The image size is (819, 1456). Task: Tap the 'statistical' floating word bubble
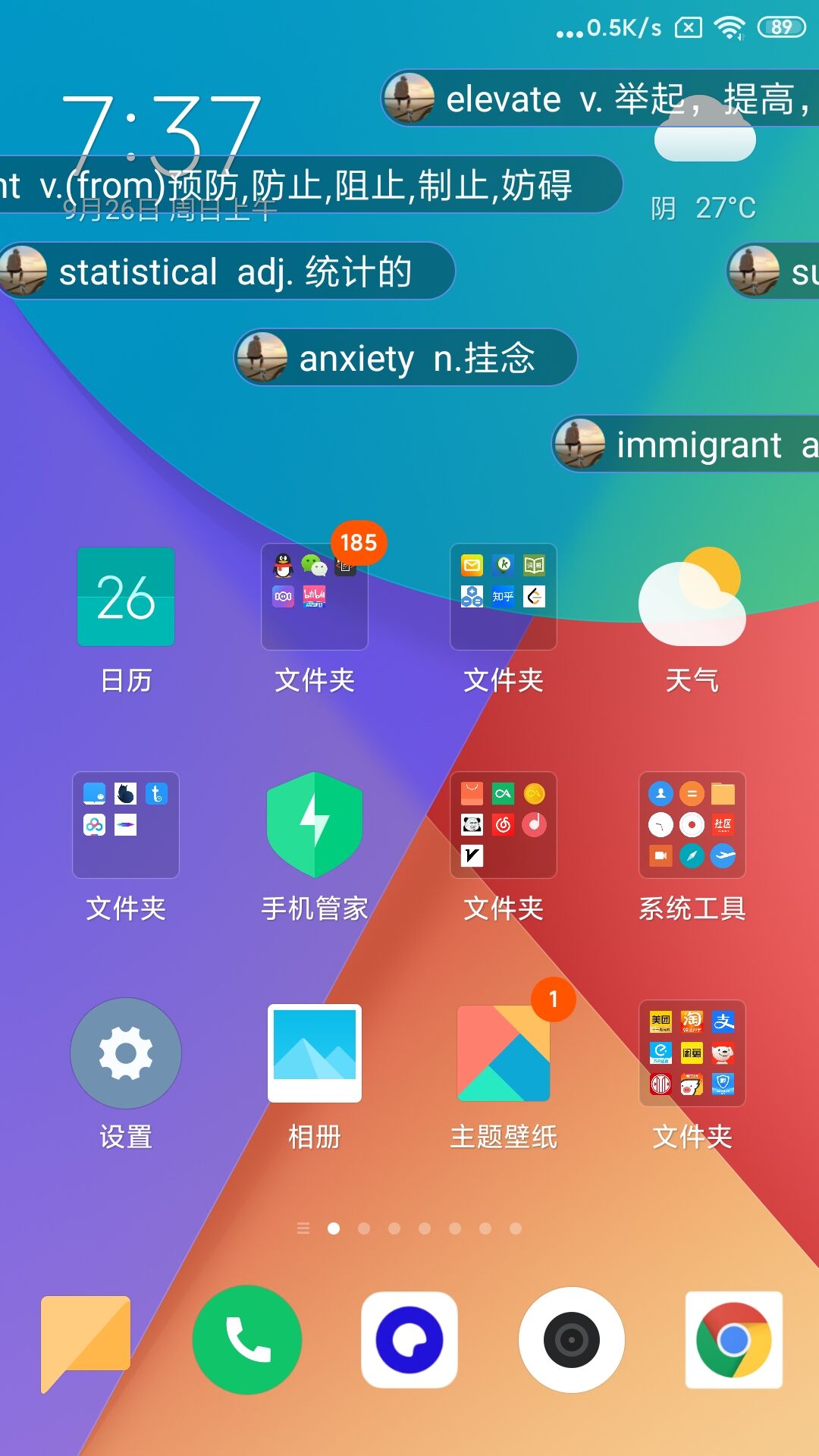227,271
